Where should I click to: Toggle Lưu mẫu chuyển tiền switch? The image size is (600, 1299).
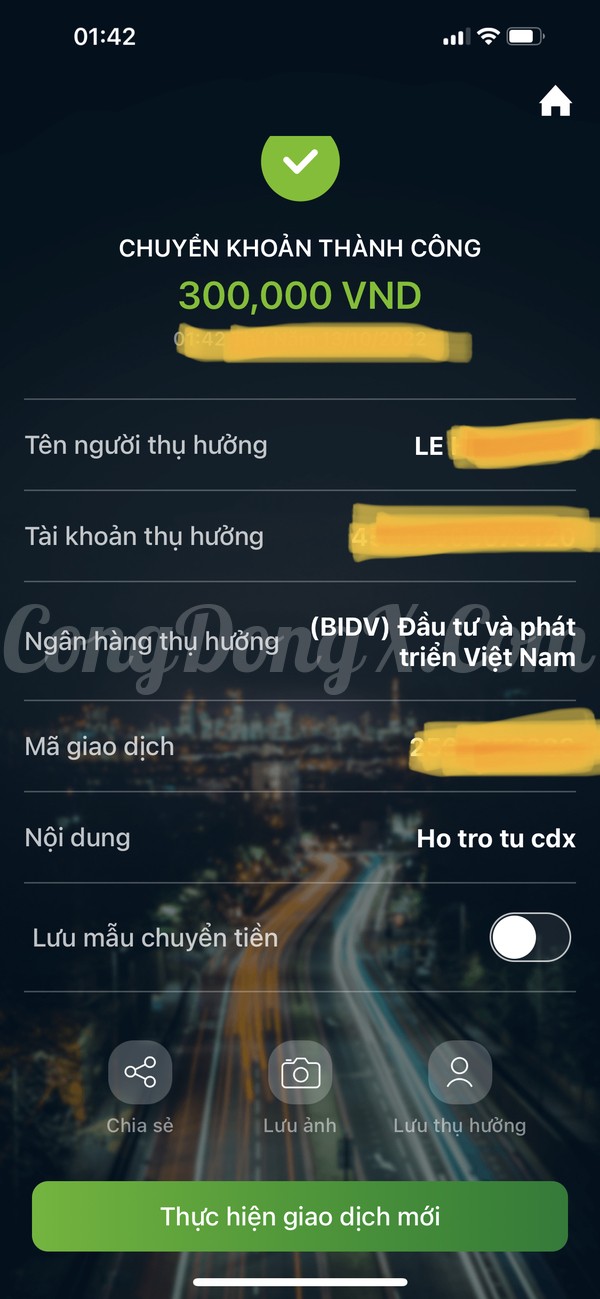click(x=530, y=939)
